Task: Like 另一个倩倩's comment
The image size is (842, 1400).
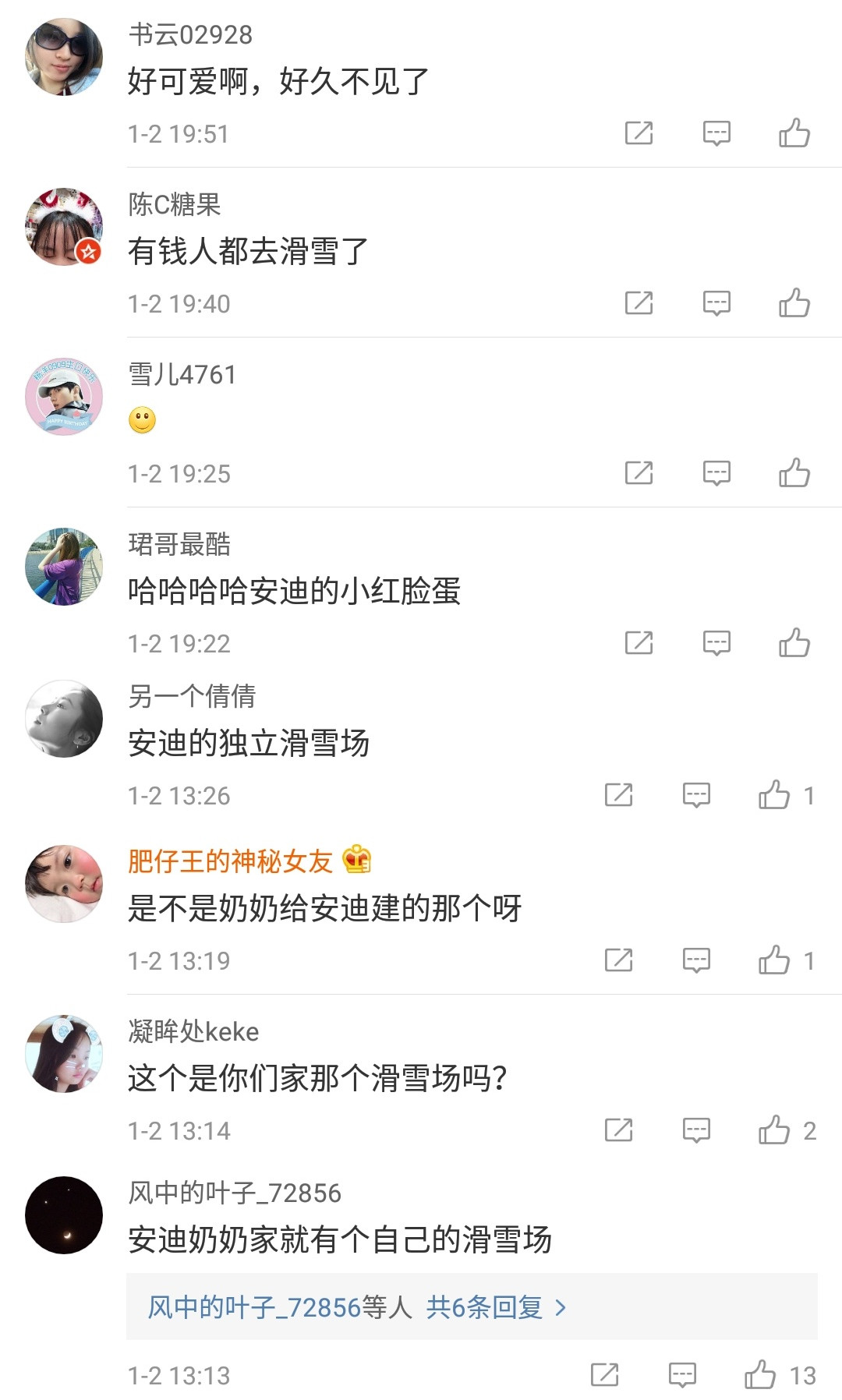Action: (x=774, y=795)
